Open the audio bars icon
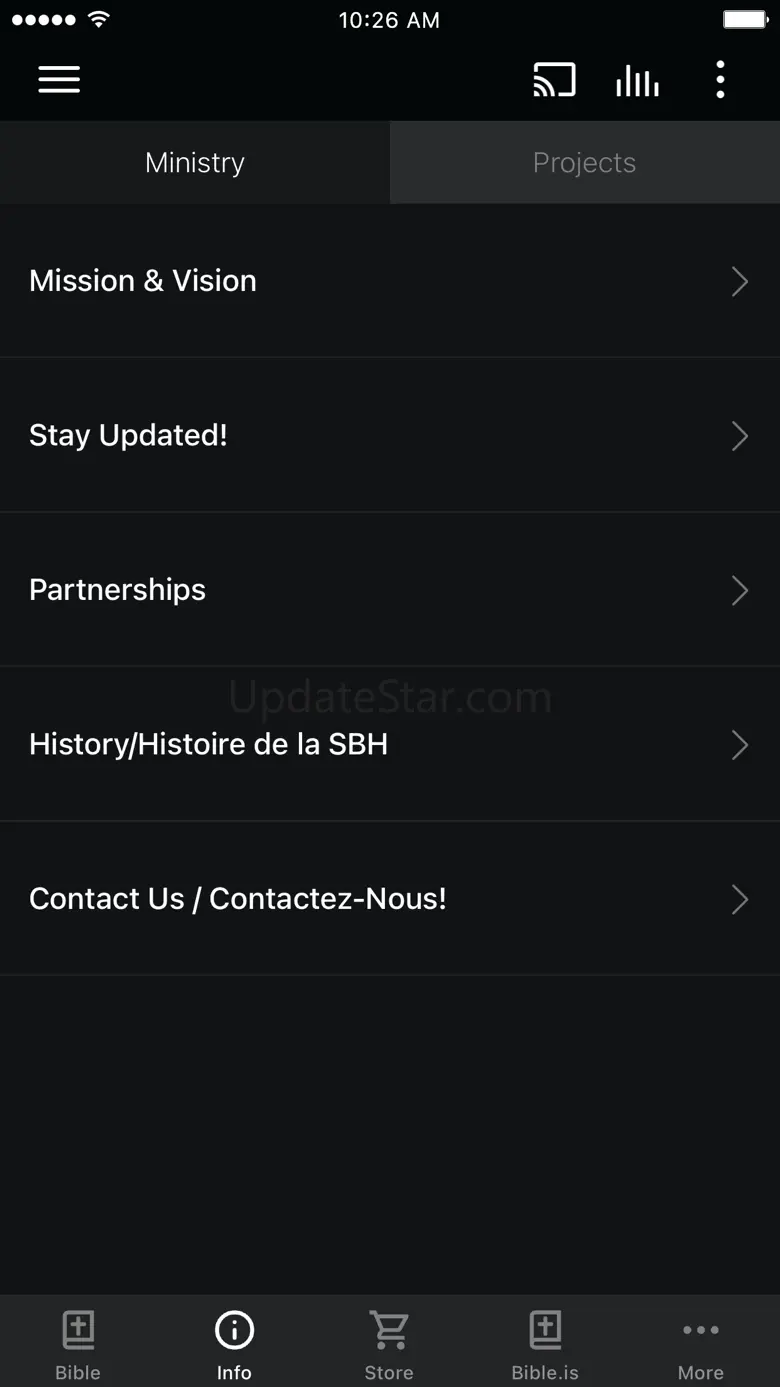This screenshot has height=1387, width=780. tap(637, 80)
